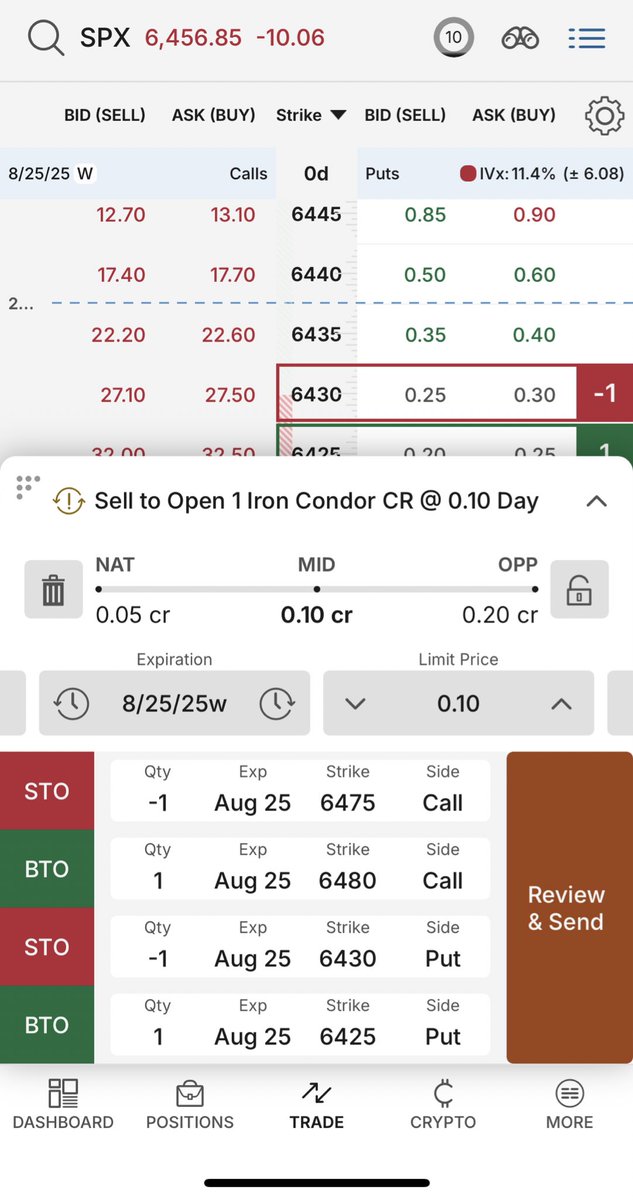Viewport: 633px width, 1200px height.
Task: Toggle the price lock icon
Action: pyautogui.click(x=579, y=590)
